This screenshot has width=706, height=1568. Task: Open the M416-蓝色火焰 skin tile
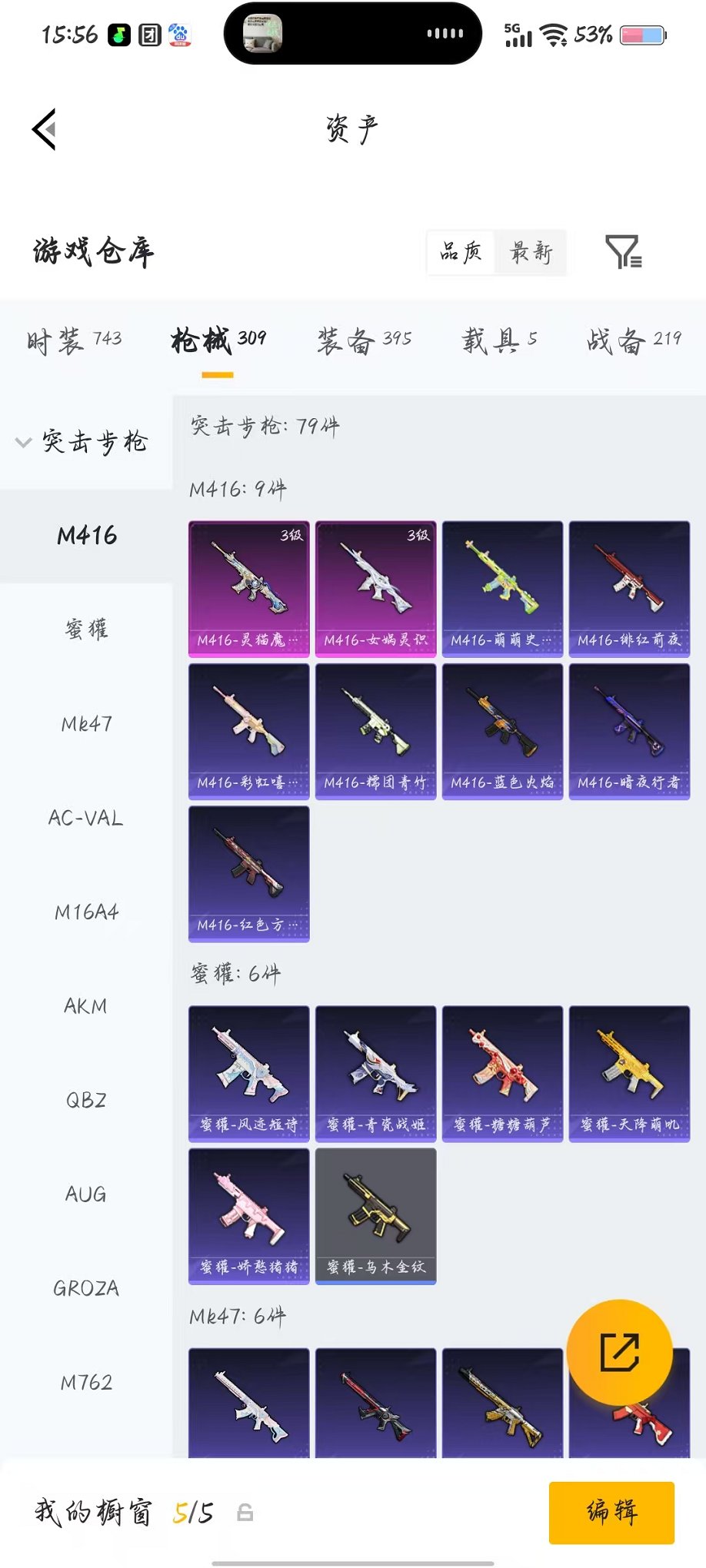[502, 731]
